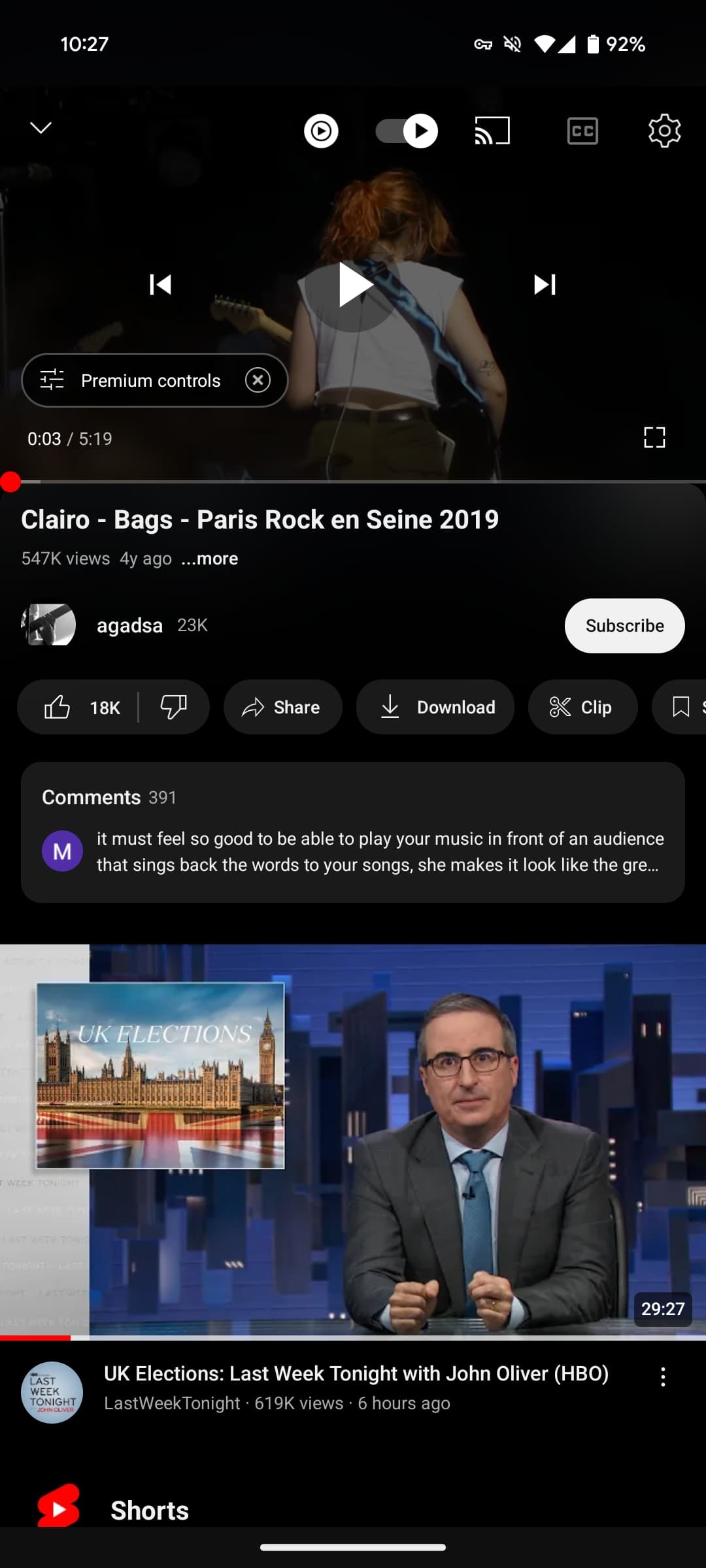Open the Comments section
This screenshot has height=1568, width=706.
(353, 832)
